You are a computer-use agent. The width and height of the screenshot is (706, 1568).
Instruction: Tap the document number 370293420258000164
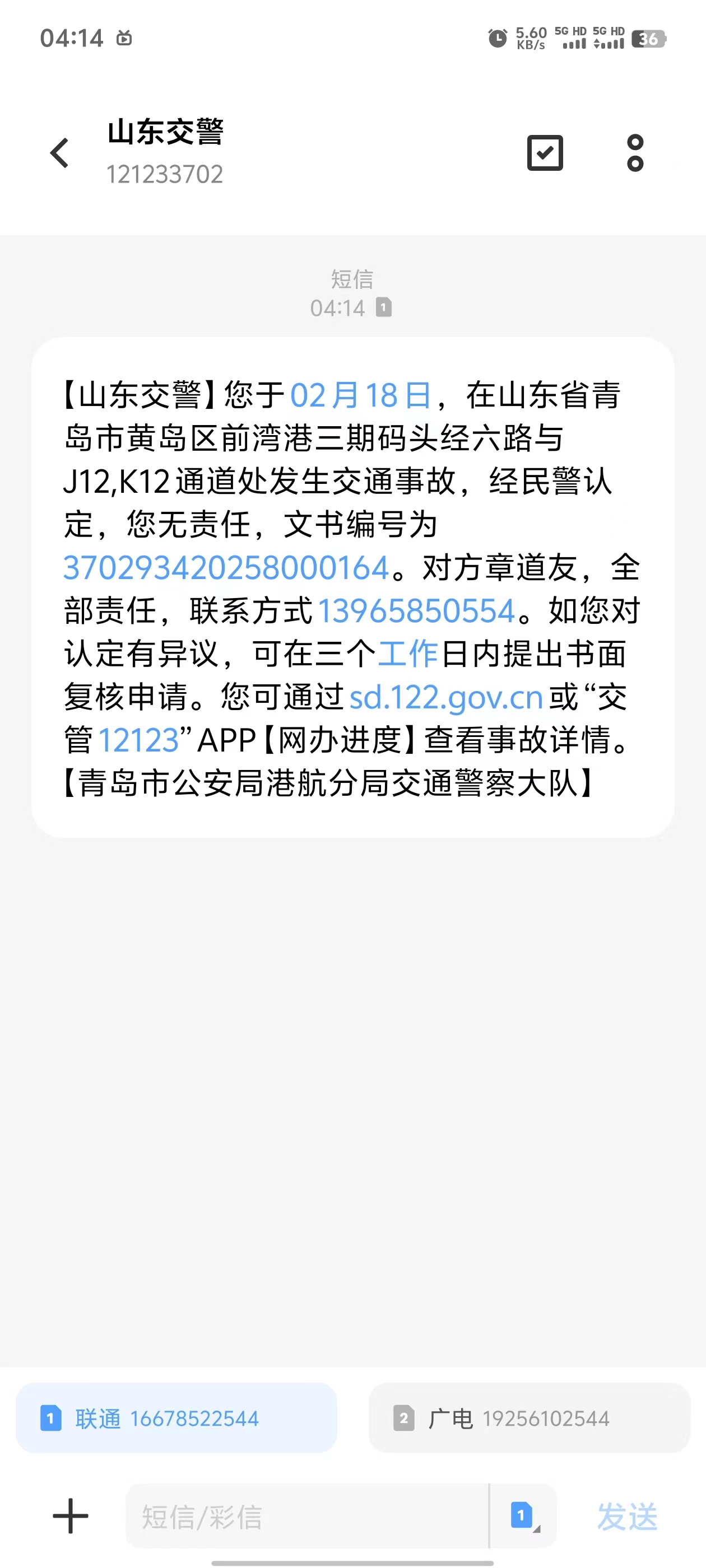(226, 568)
